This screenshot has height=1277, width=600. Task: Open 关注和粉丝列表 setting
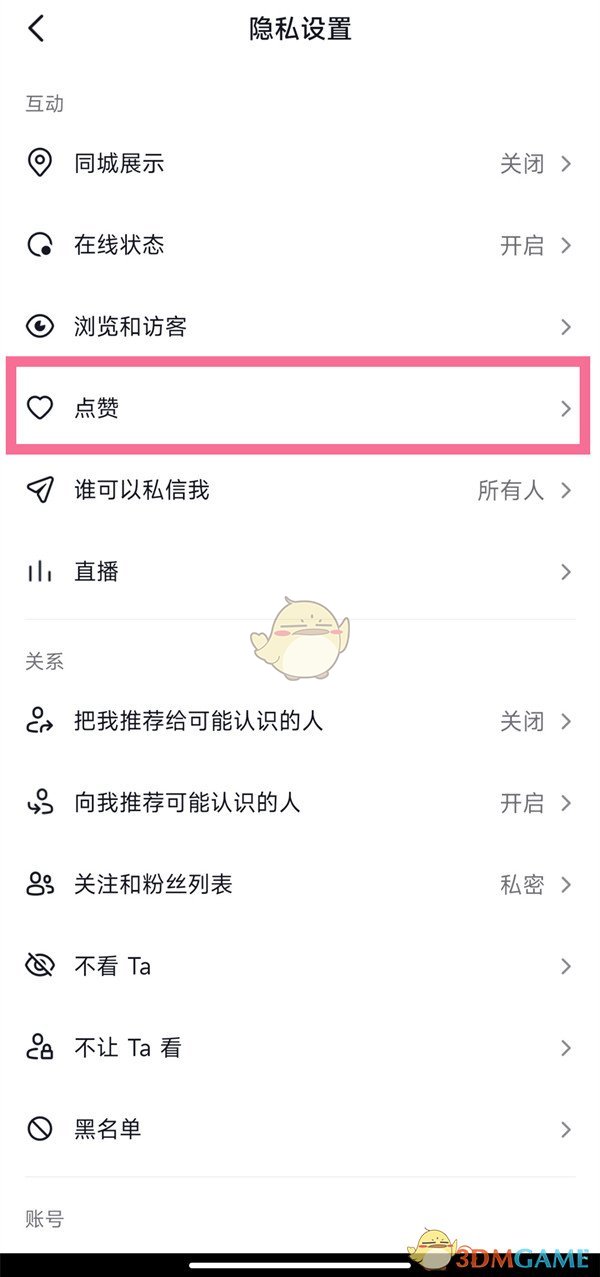[300, 885]
